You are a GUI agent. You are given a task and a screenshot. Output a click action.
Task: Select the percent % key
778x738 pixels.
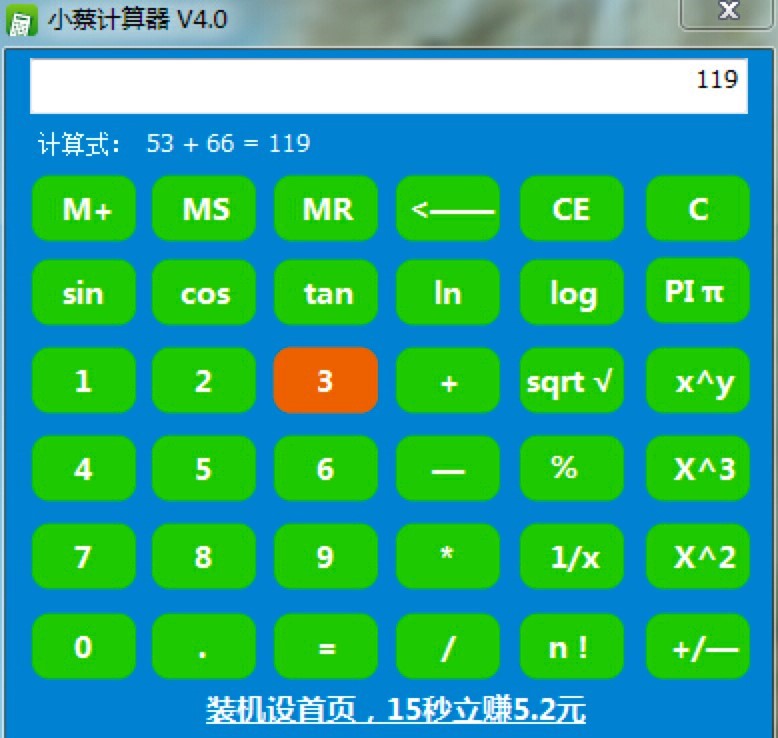coord(571,468)
